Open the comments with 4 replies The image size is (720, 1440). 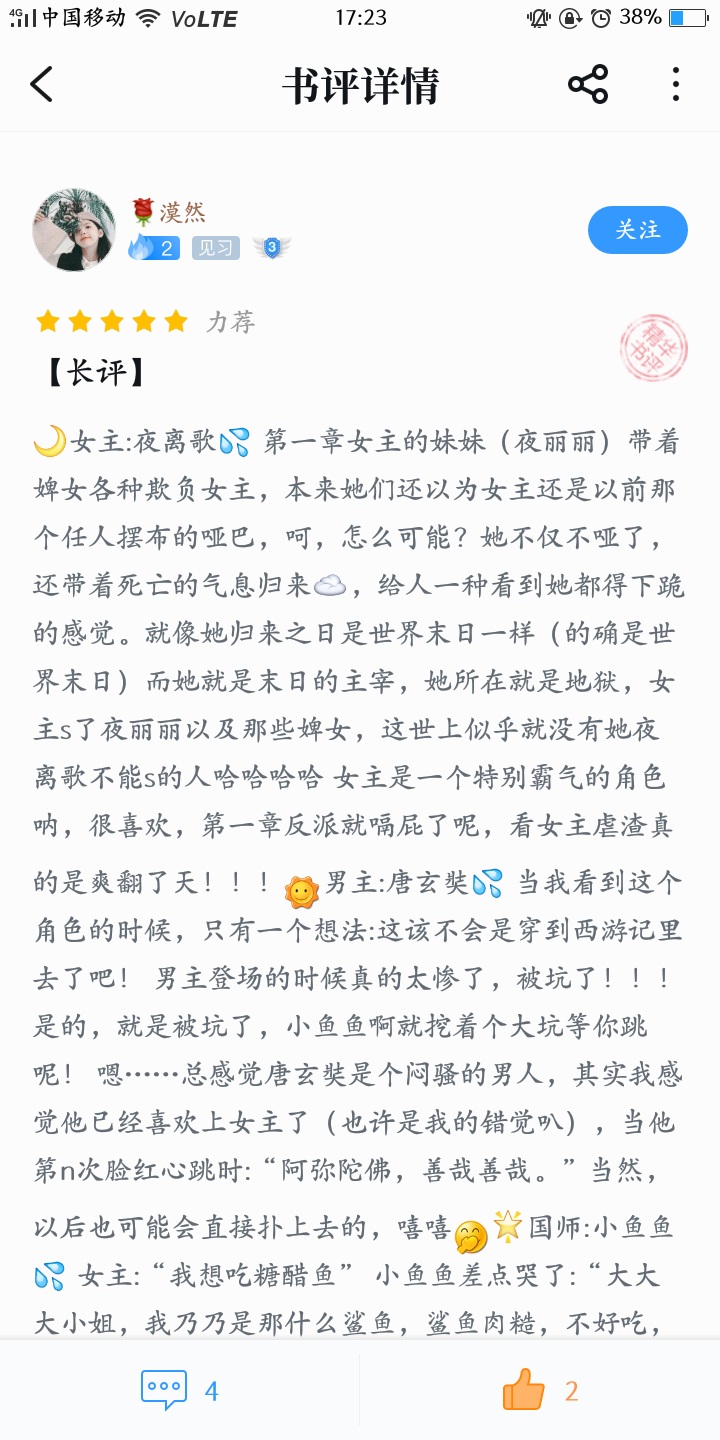[180, 1390]
